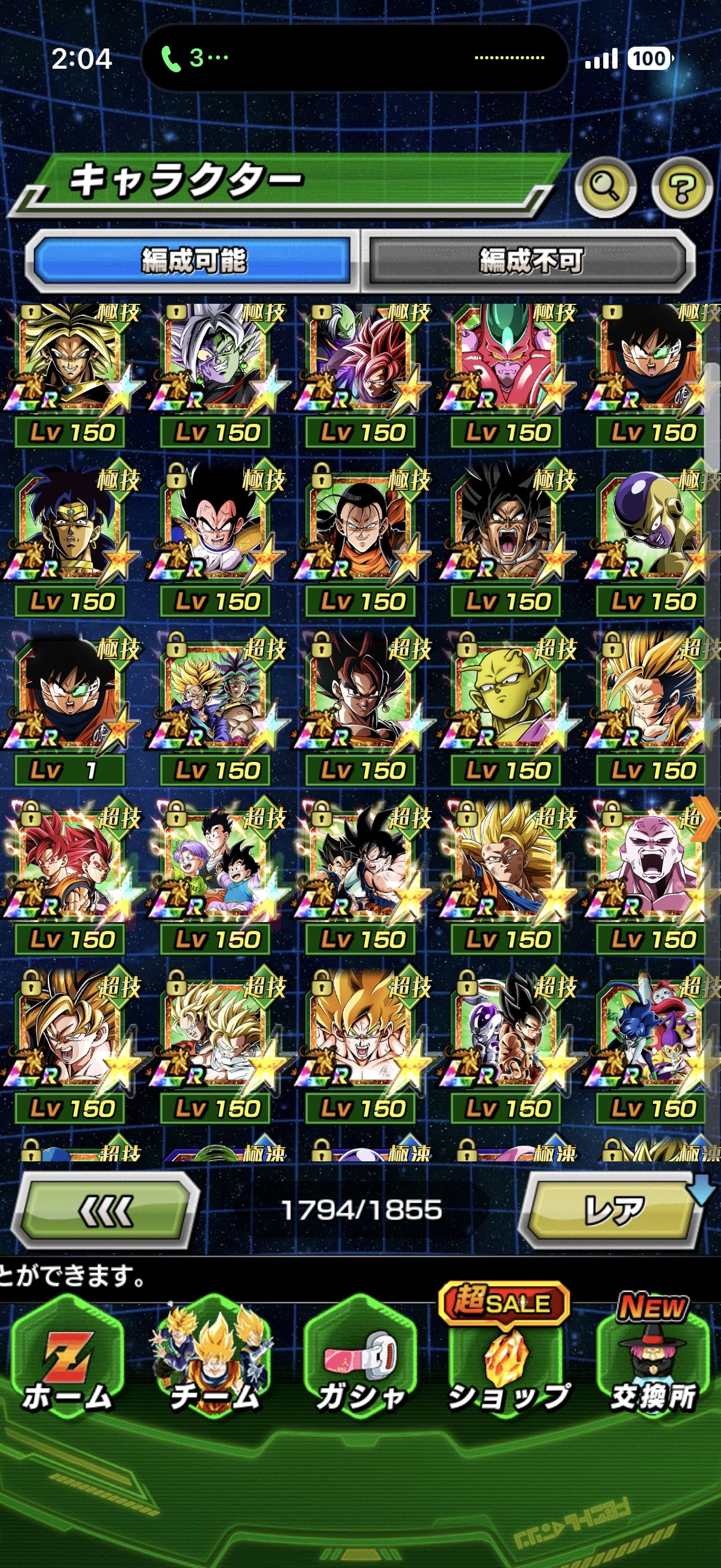The image size is (721, 1568).
Task: Select the green Piccolo character card
Action: 506,697
